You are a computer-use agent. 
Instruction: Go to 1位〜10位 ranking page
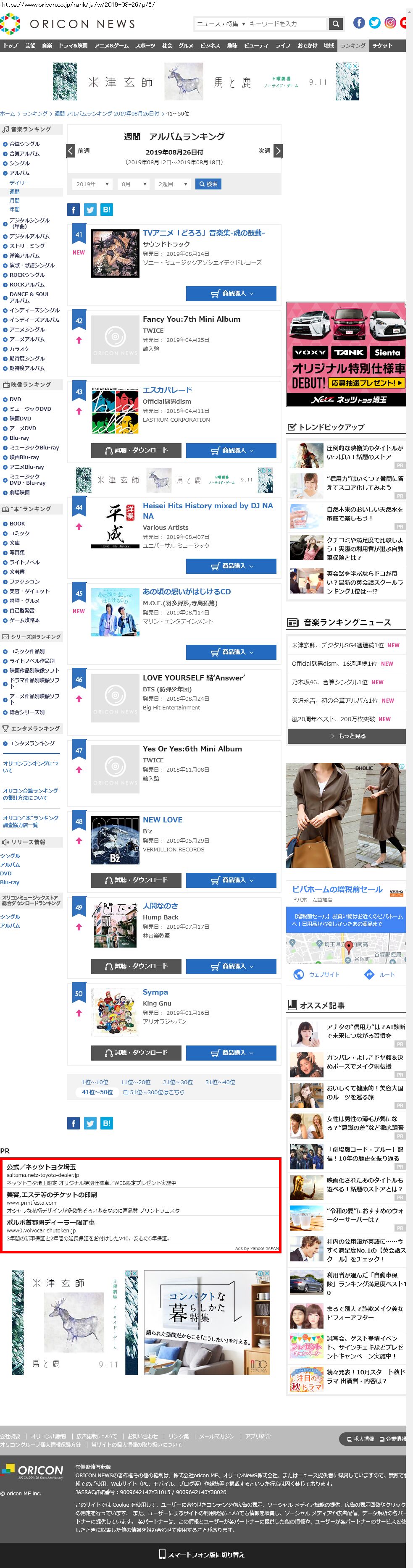95,1082
